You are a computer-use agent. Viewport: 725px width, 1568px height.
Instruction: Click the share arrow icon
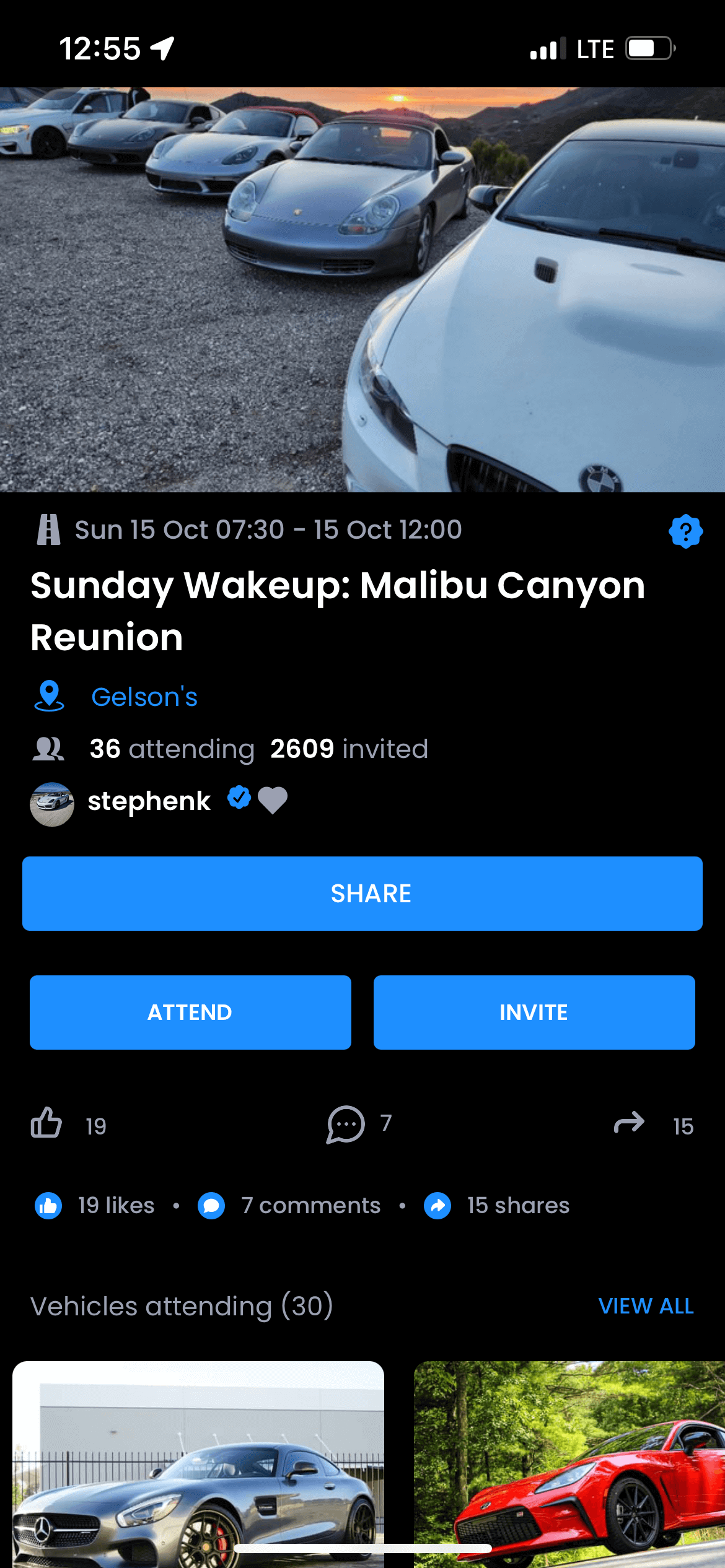point(630,1125)
